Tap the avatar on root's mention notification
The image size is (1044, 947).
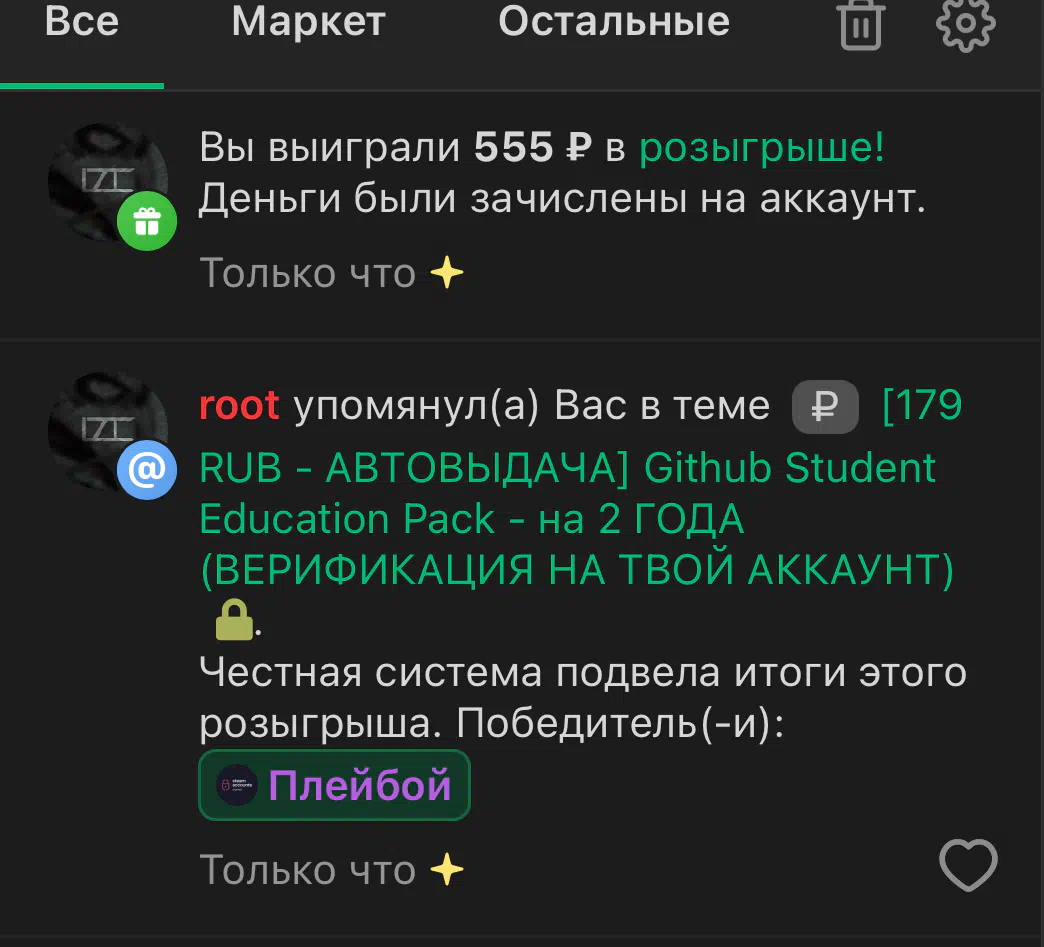tap(106, 431)
